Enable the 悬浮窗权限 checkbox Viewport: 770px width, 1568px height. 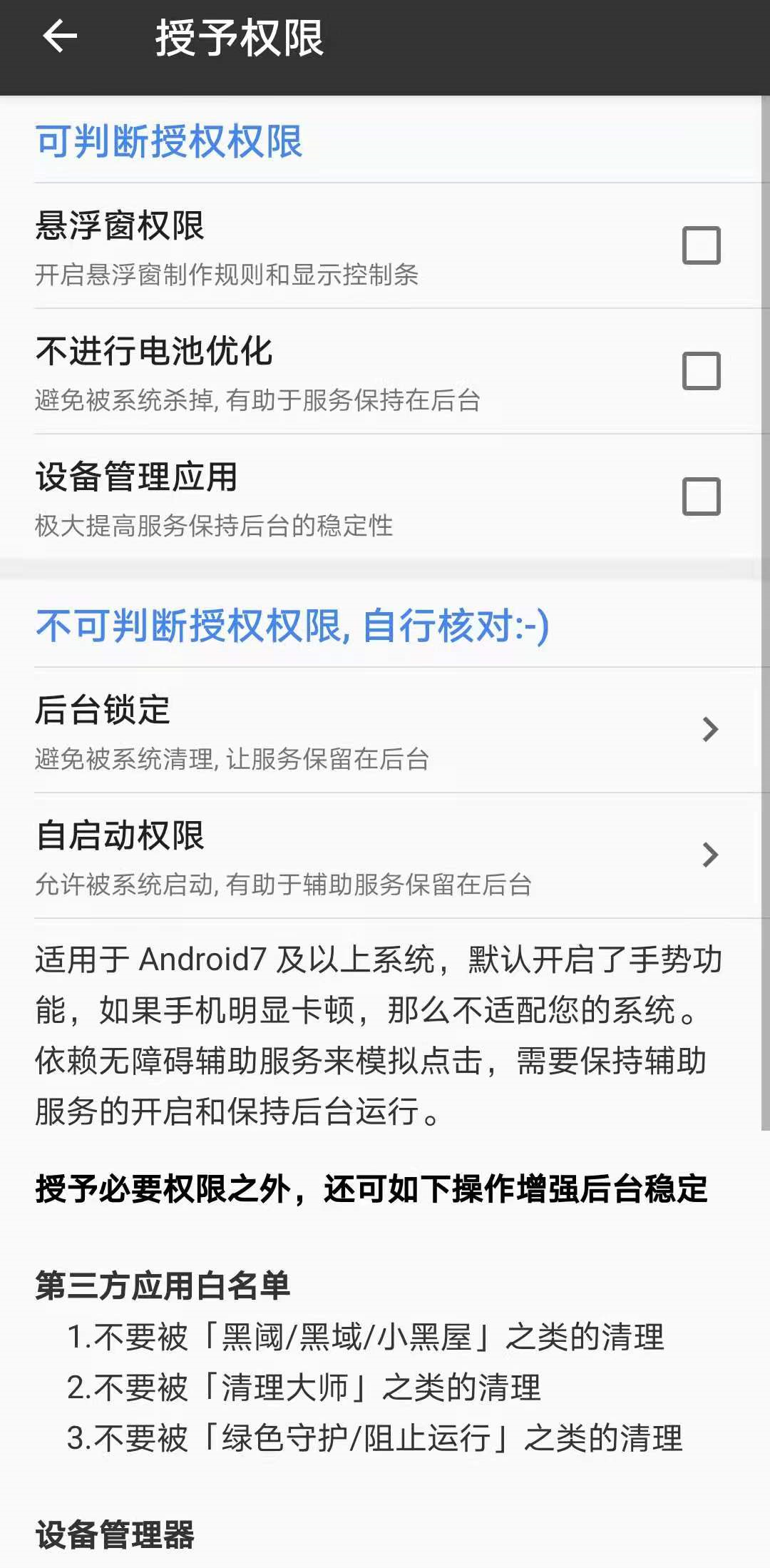tap(701, 245)
